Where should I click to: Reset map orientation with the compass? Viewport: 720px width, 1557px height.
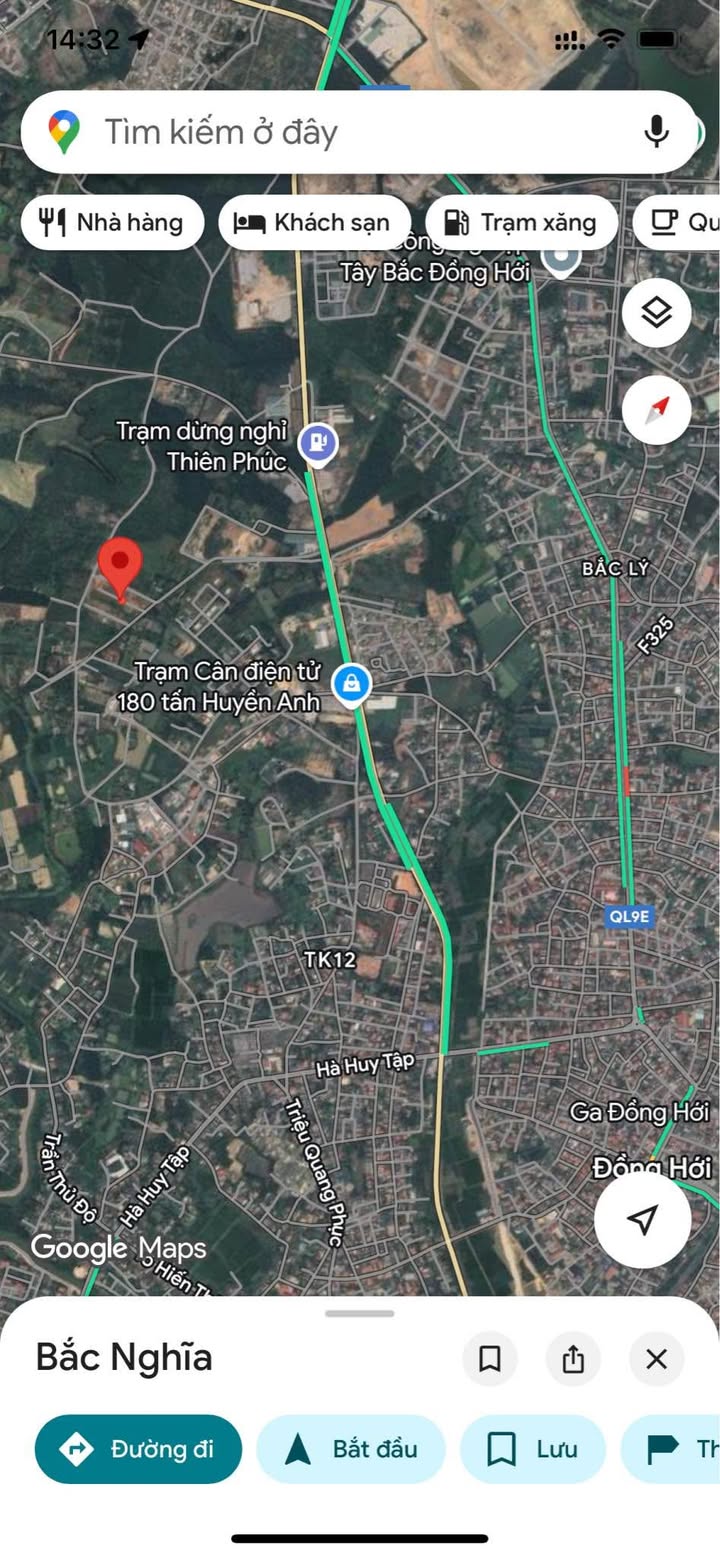[656, 410]
